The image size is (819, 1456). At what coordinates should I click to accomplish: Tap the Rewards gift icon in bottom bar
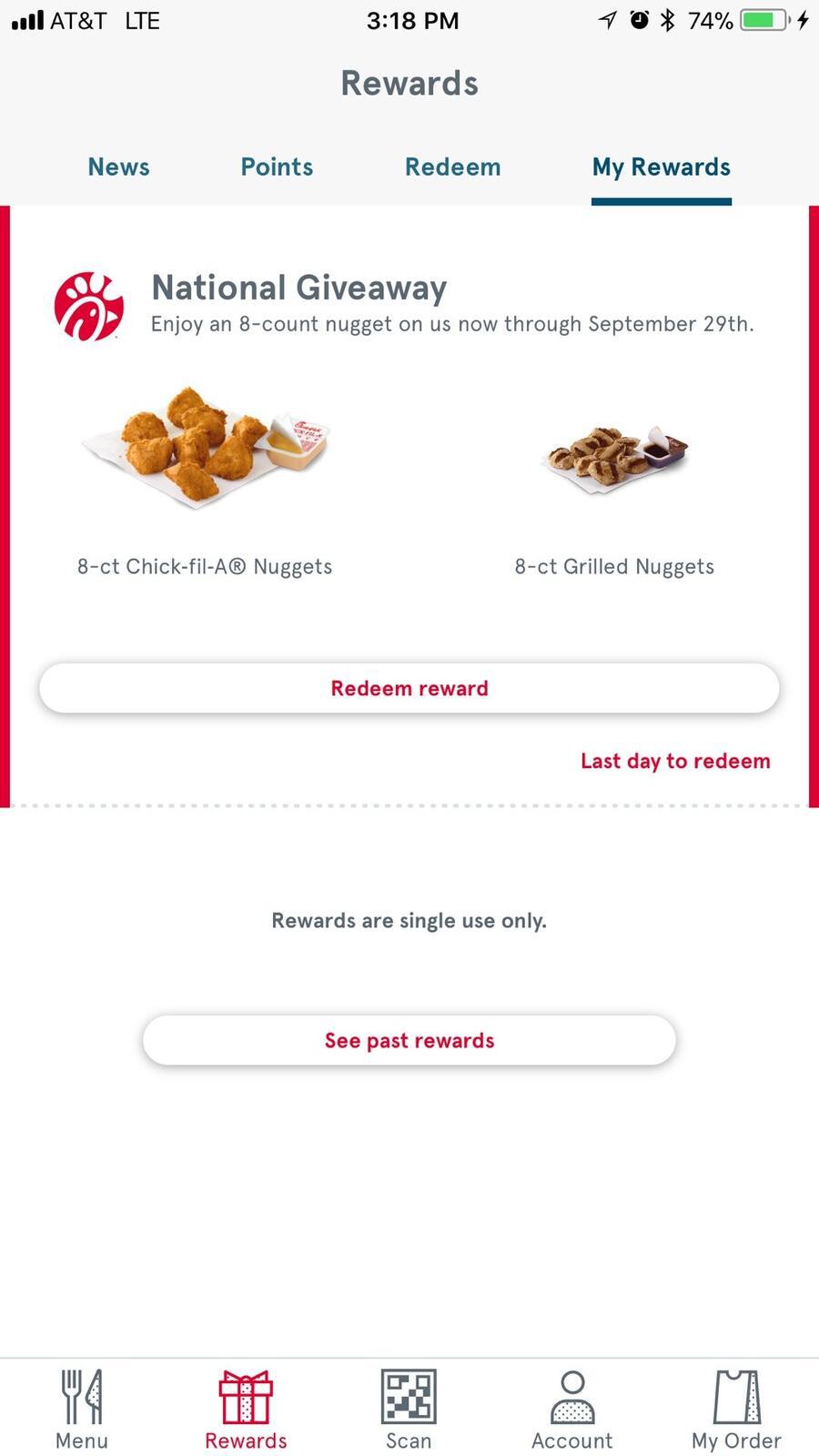click(246, 1398)
